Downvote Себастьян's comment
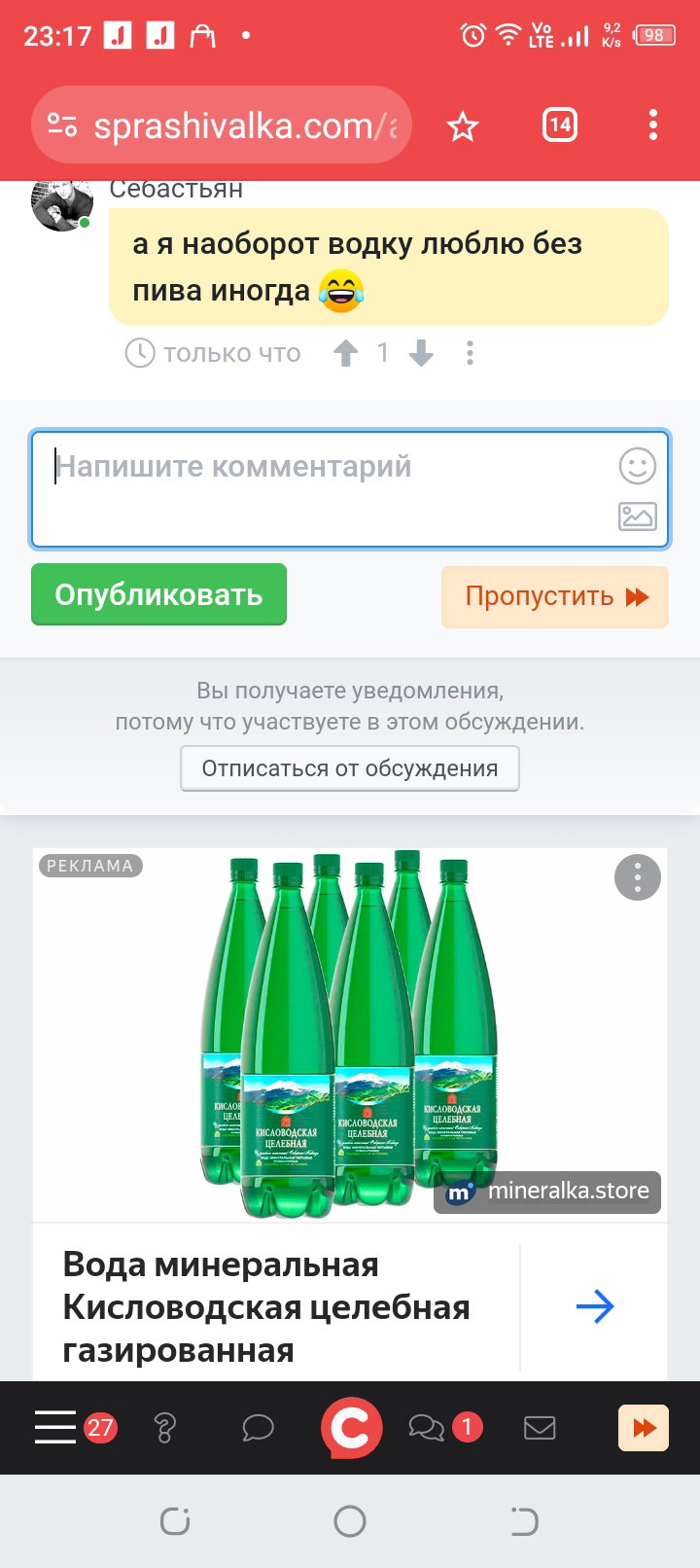The width and height of the screenshot is (700, 1568). pyautogui.click(x=421, y=353)
